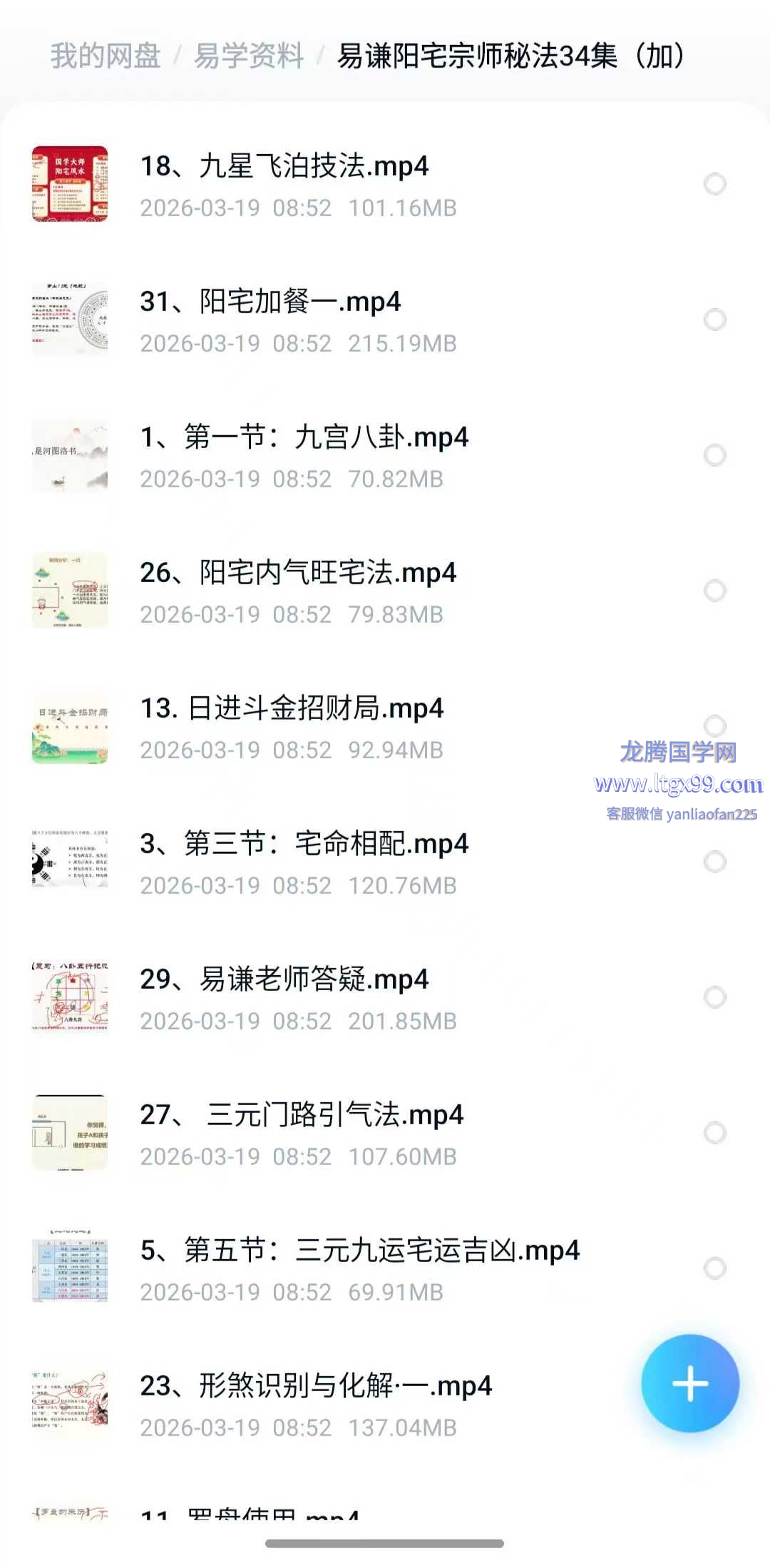
Task: Tap the 13. 日进斗金招财局.mp4 row
Action: click(292, 709)
